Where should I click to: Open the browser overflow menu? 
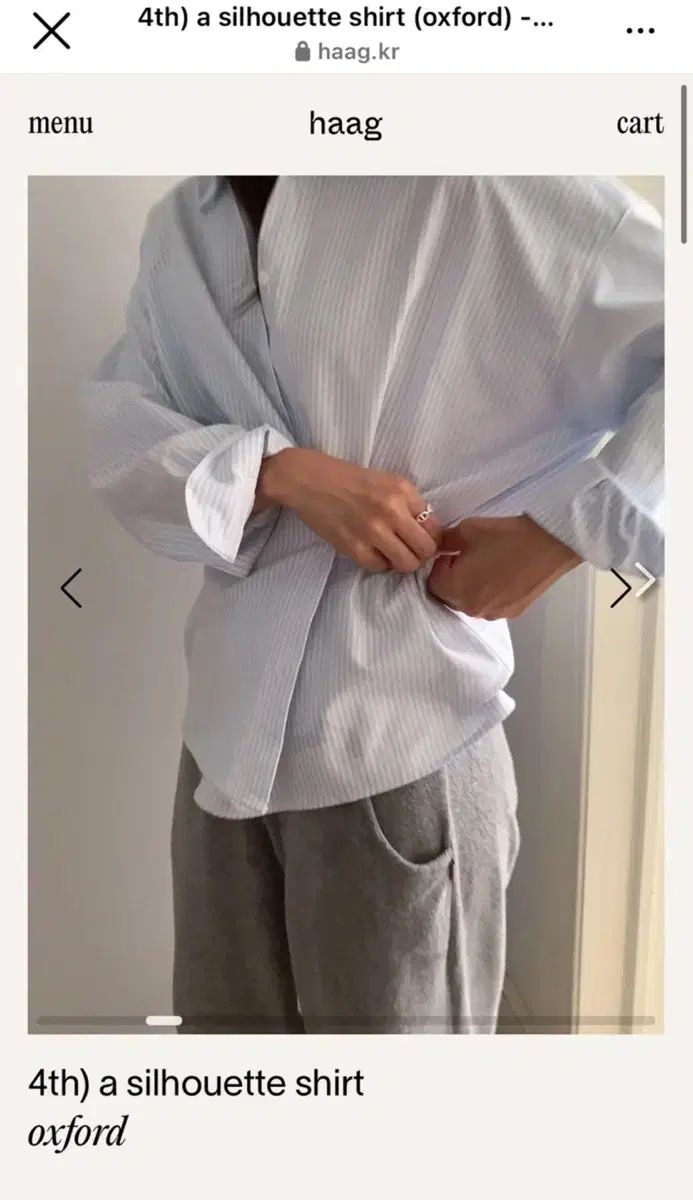640,31
